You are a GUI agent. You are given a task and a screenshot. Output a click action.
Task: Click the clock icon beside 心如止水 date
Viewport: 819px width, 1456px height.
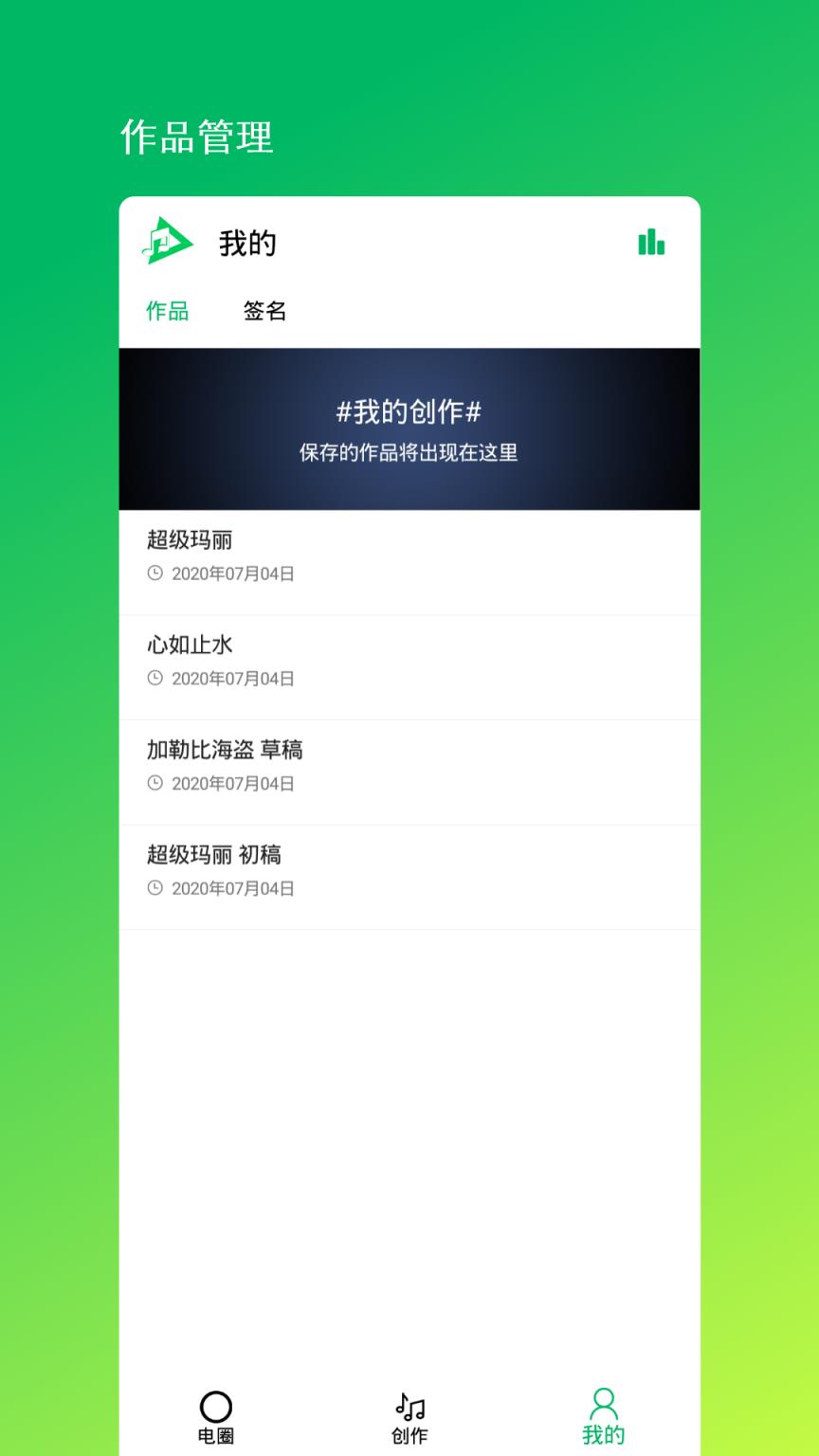tap(155, 679)
